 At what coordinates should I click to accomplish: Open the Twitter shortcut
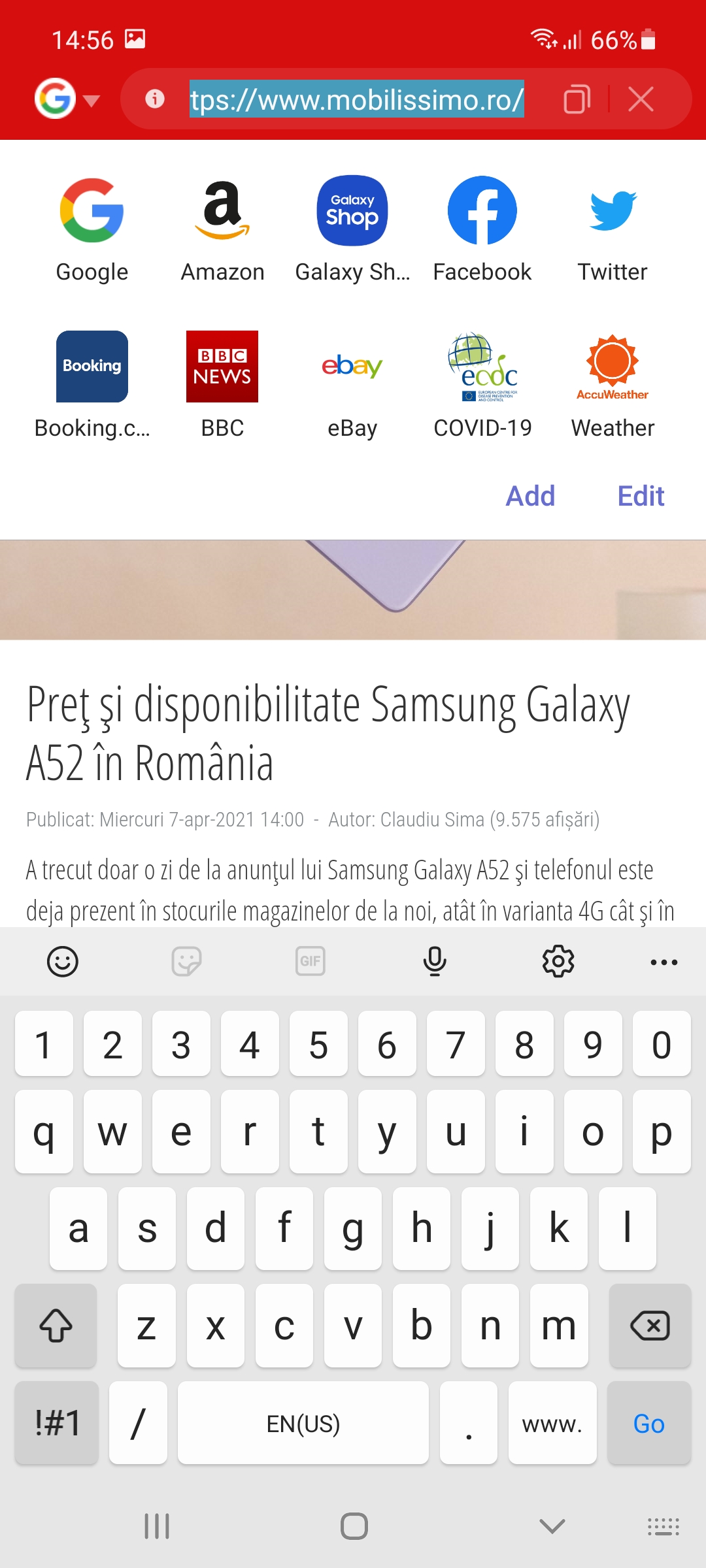pos(613,230)
